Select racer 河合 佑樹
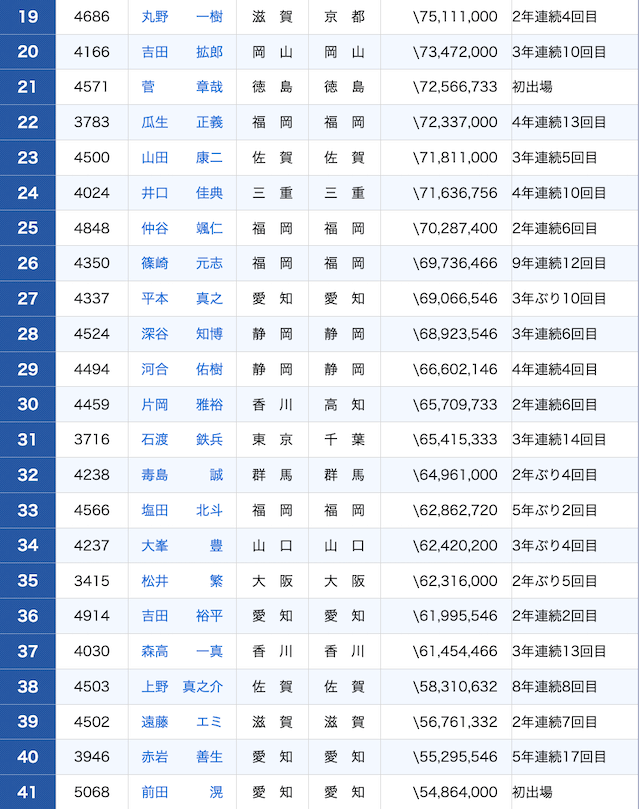The height and width of the screenshot is (809, 640). [x=182, y=369]
